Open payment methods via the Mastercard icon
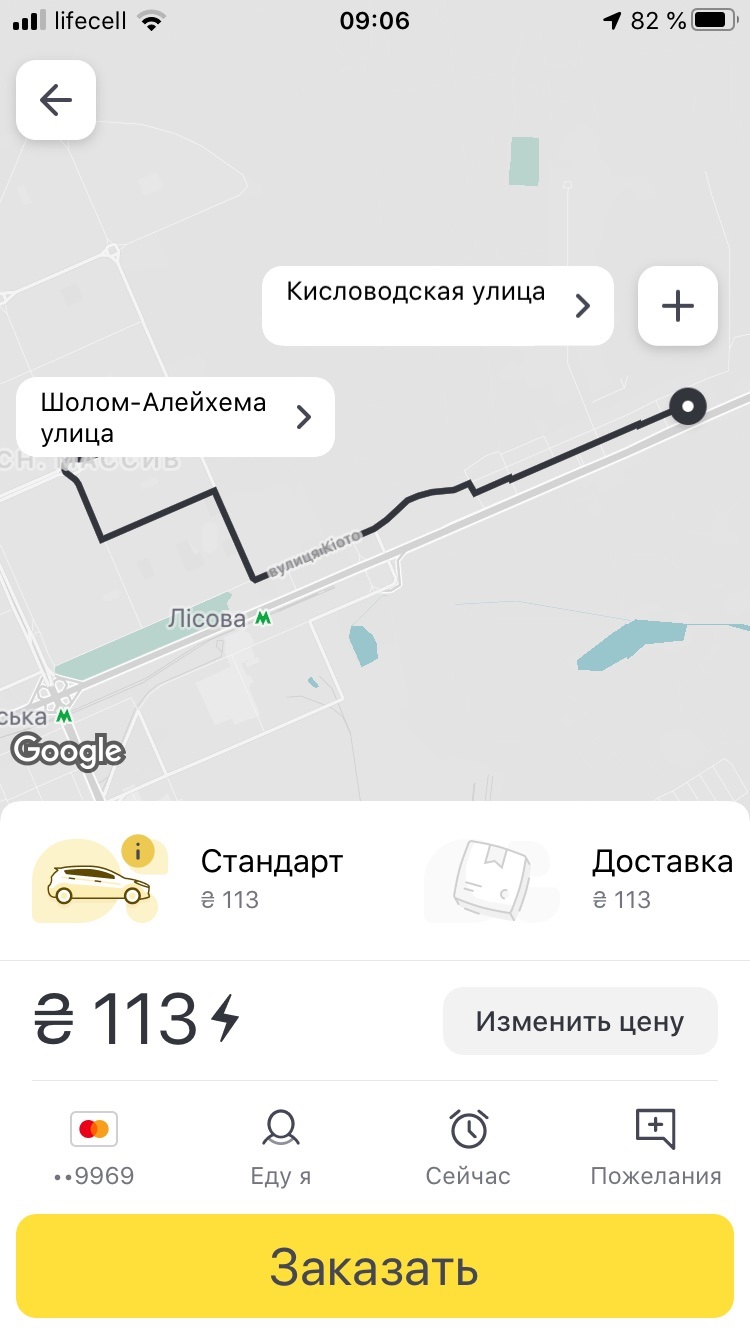 (94, 1128)
